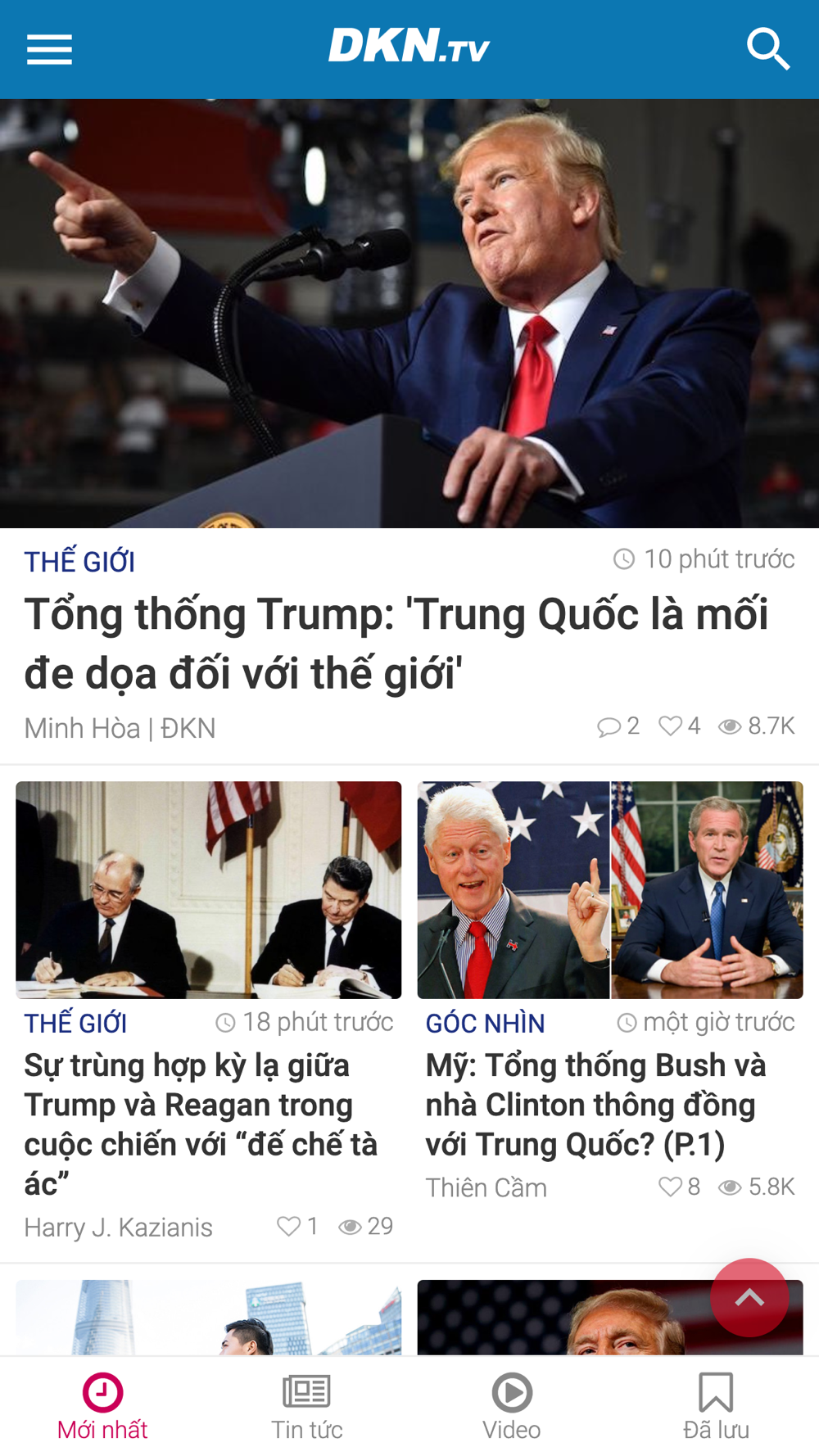
Task: Open the hamburger drawer menu
Action: point(49,49)
